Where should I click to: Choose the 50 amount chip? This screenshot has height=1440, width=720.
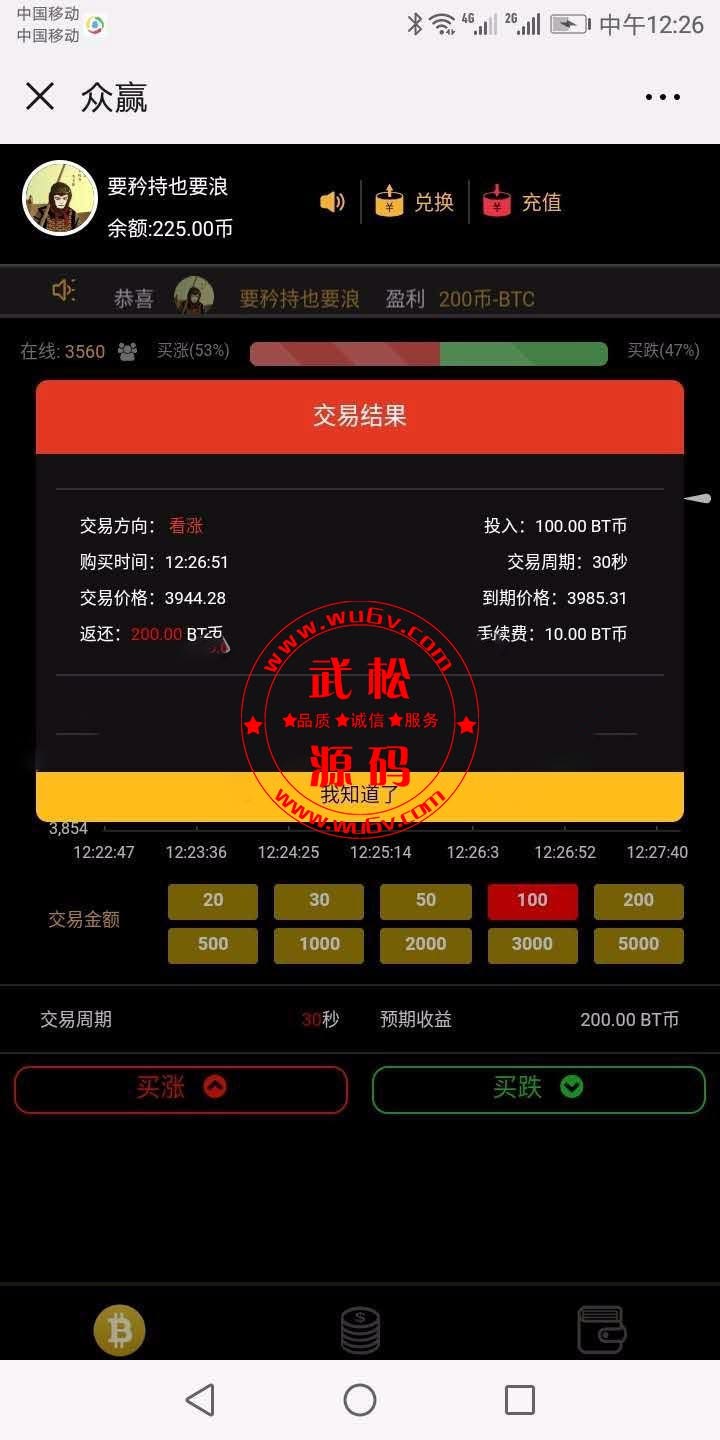pos(426,901)
